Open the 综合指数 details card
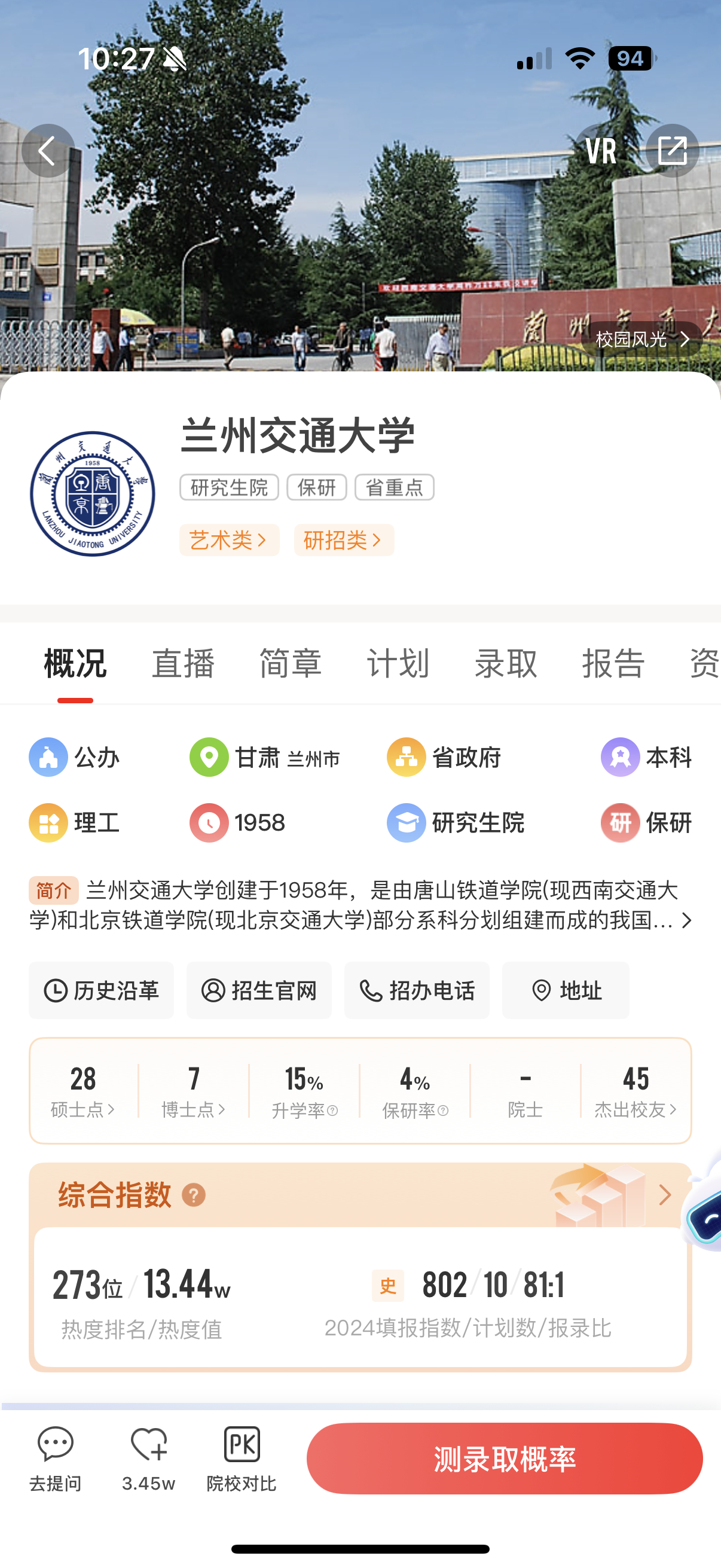 [x=664, y=1194]
